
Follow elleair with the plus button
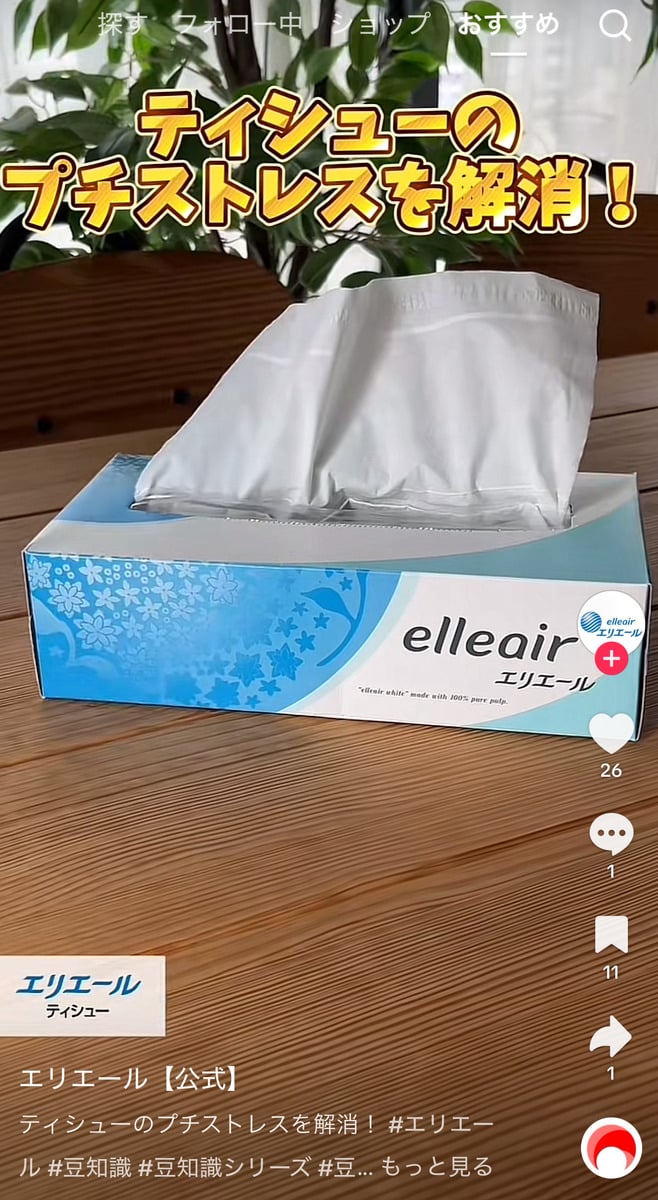tap(611, 659)
